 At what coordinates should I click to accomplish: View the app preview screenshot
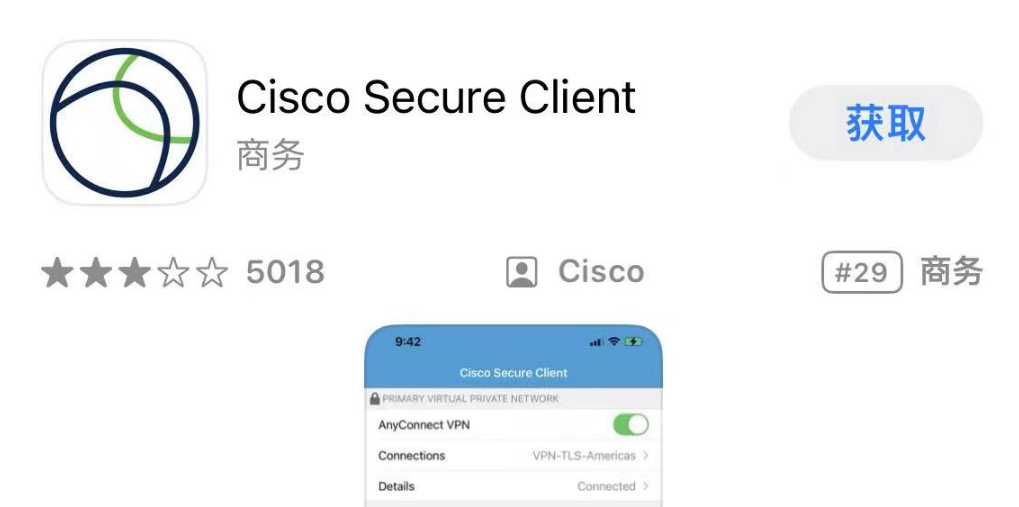[513, 415]
